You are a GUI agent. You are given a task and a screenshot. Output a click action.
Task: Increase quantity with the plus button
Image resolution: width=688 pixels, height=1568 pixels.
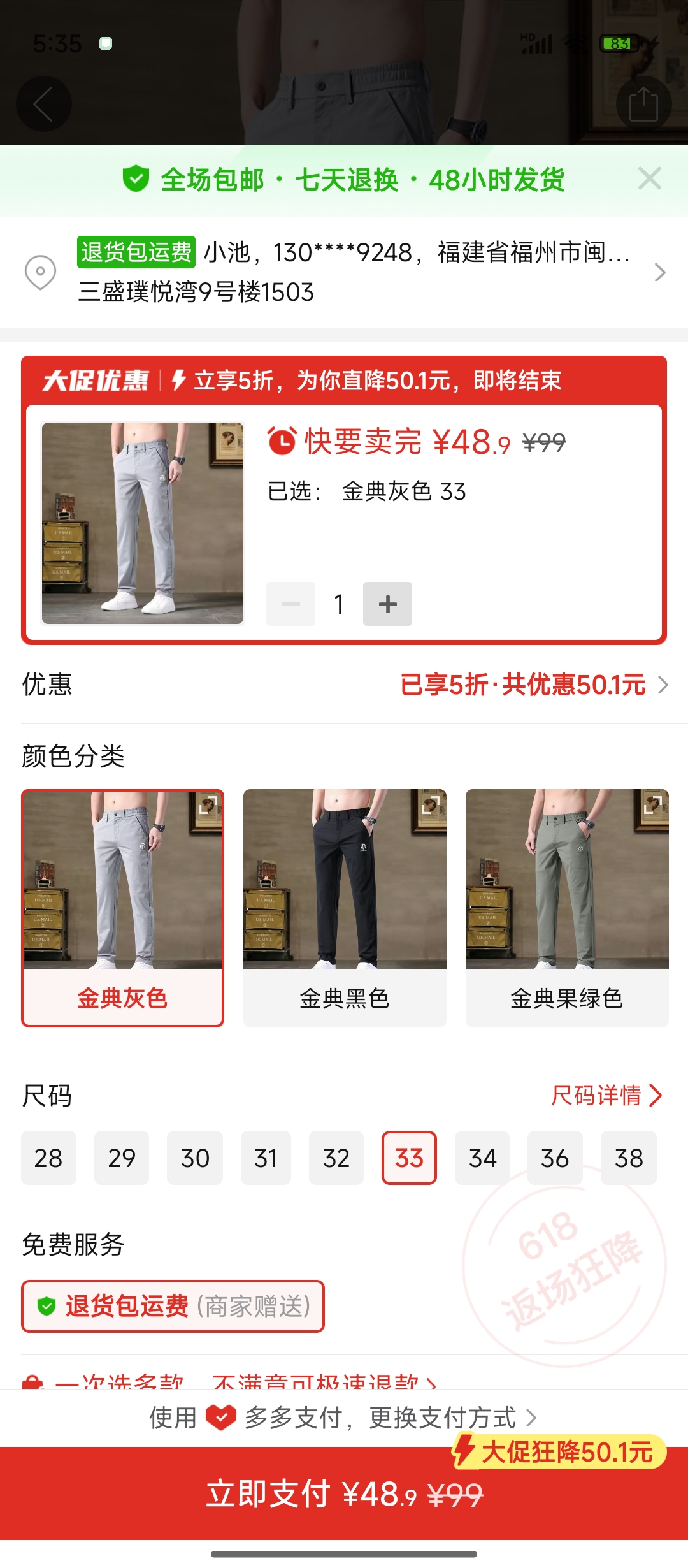387,604
